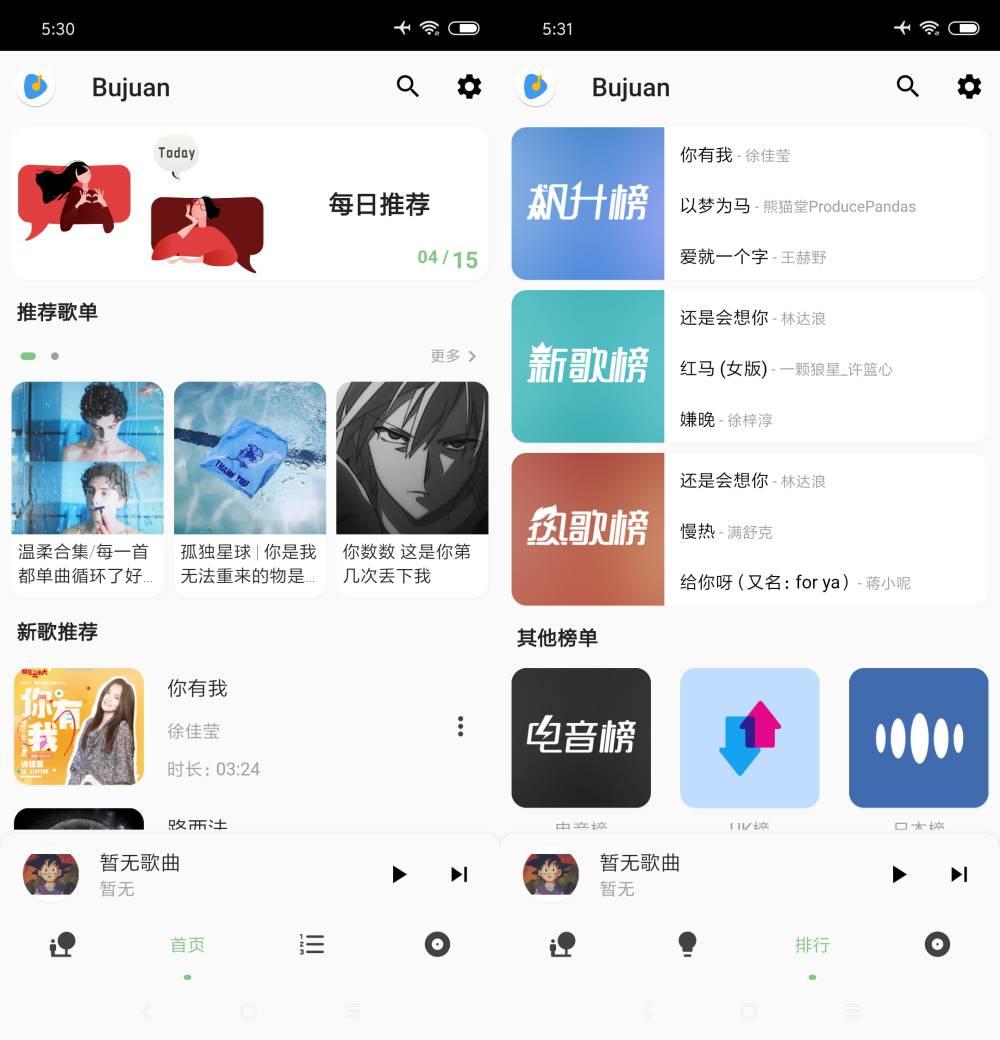
Task: Open the 每日推荐 daily recommendation card
Action: tap(250, 203)
